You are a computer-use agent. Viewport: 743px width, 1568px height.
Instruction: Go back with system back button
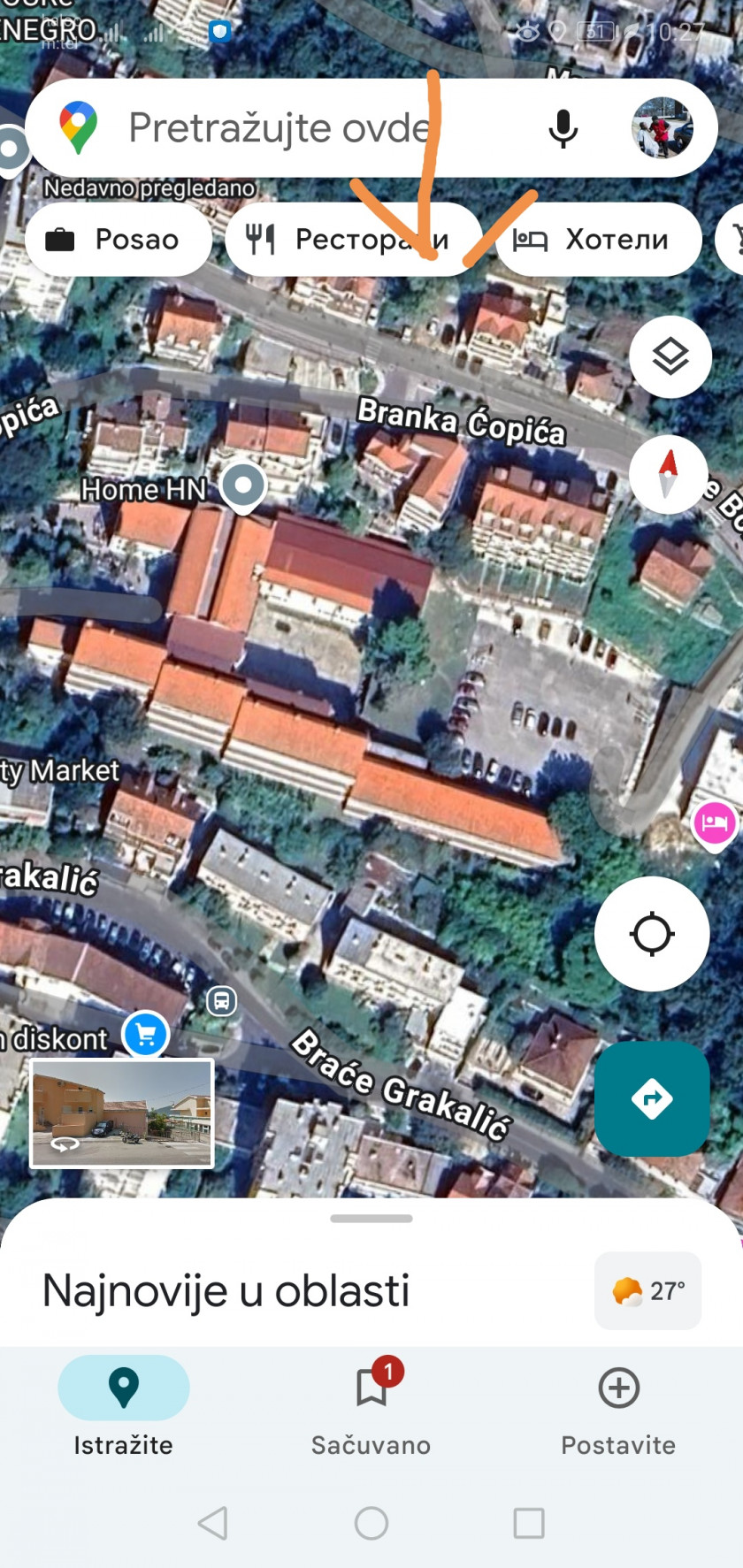coord(213,1523)
